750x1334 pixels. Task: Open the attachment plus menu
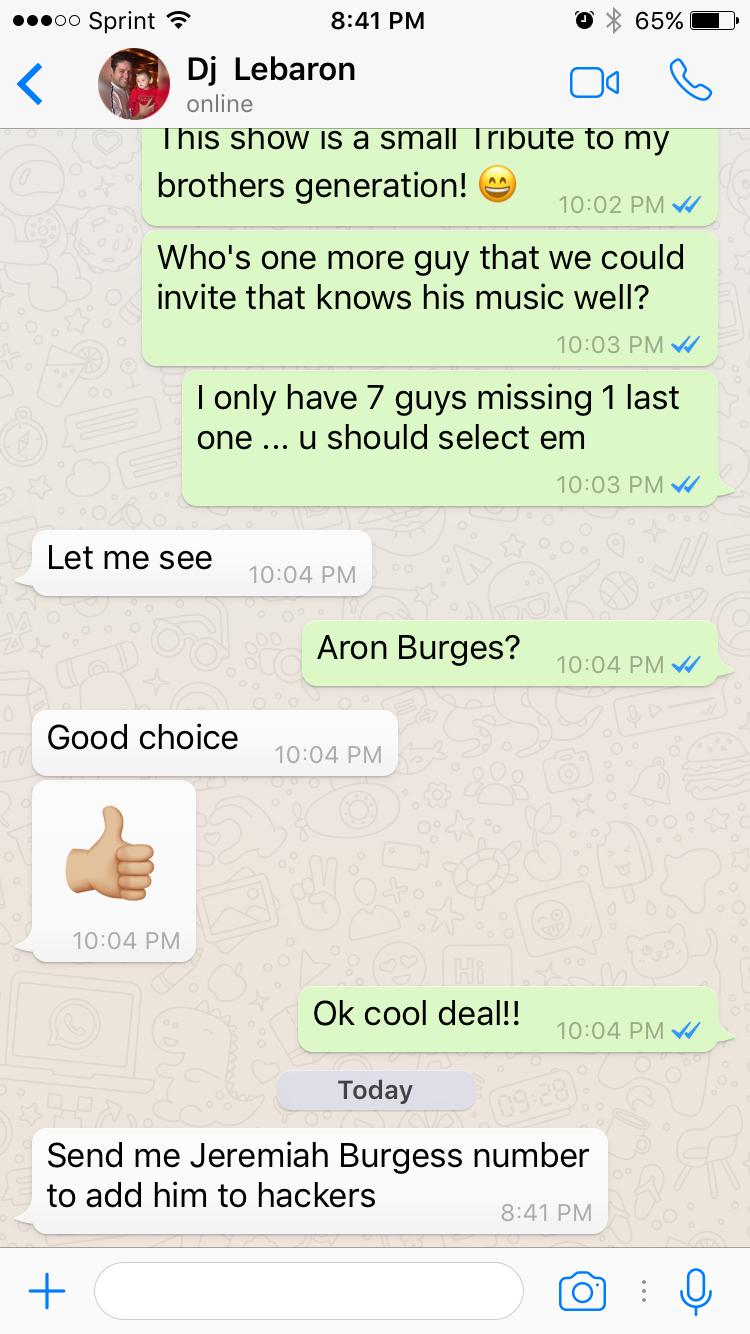47,1291
